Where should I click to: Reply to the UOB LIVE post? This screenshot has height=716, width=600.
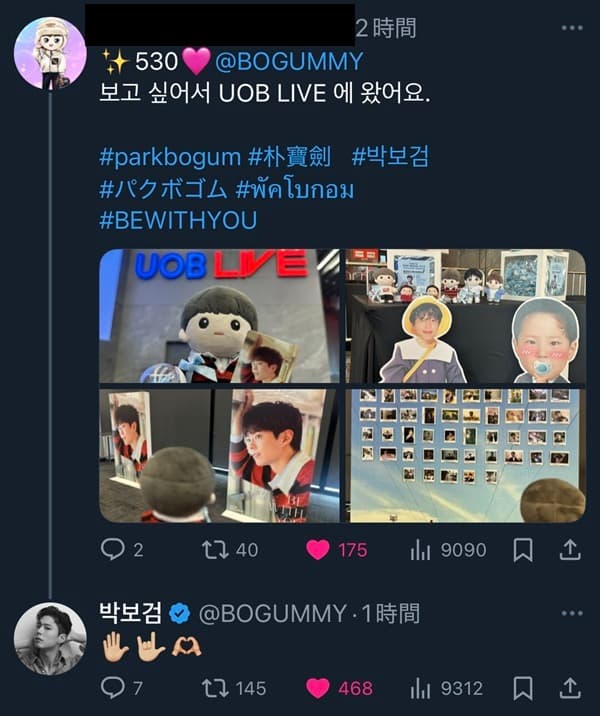click(113, 549)
